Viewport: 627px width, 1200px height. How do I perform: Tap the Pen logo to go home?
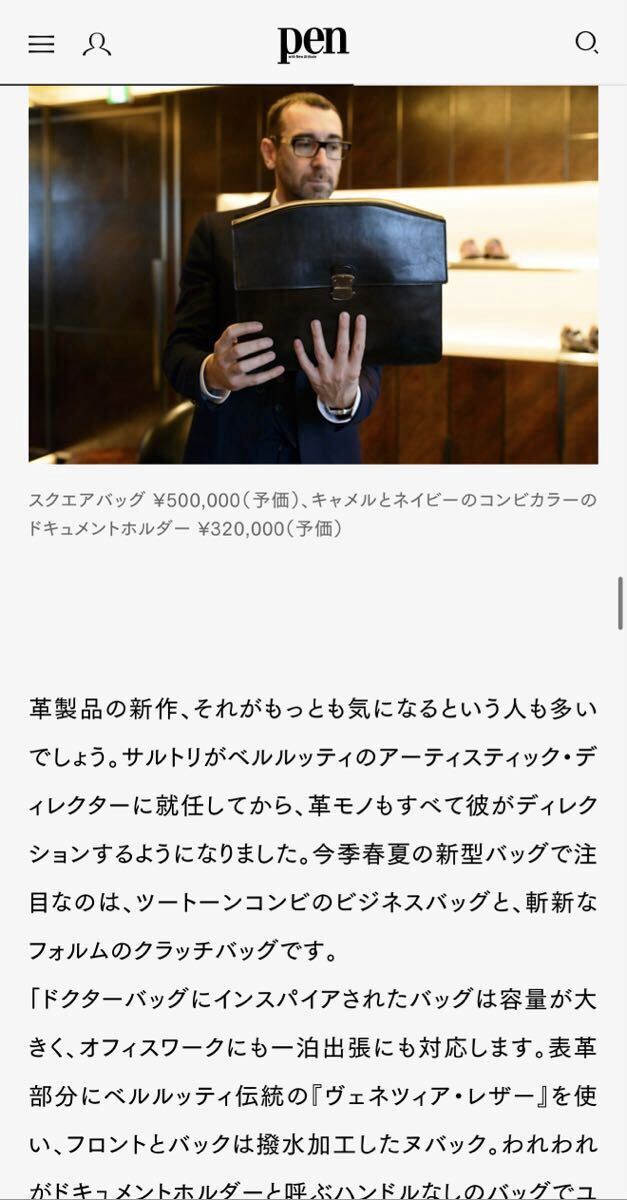pos(313,43)
